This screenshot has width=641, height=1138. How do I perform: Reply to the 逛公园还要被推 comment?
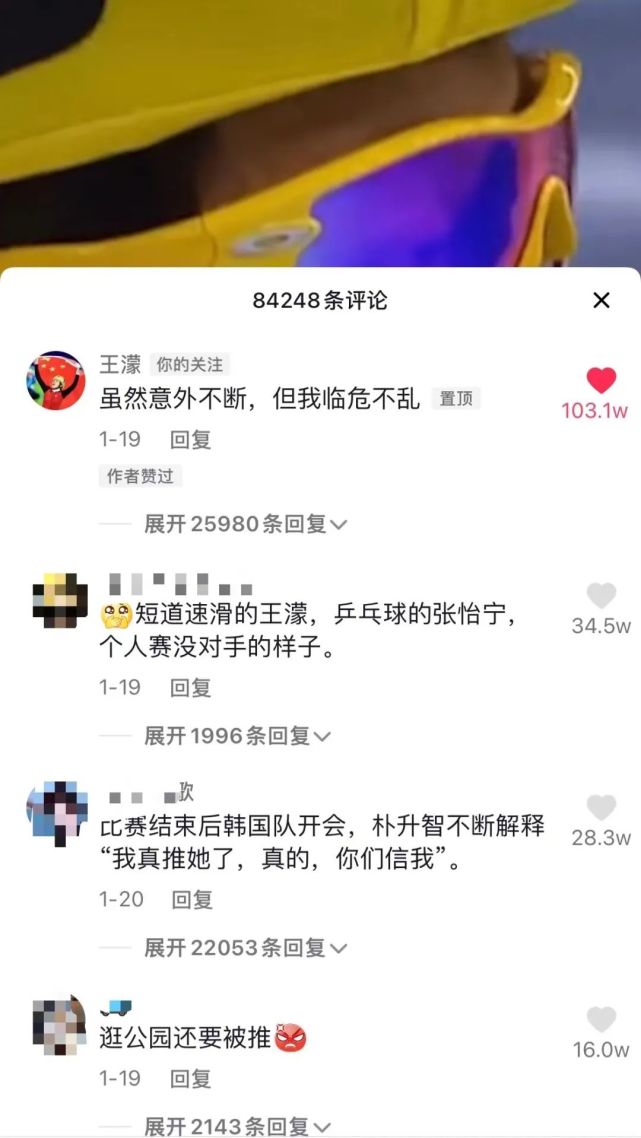(x=190, y=1079)
